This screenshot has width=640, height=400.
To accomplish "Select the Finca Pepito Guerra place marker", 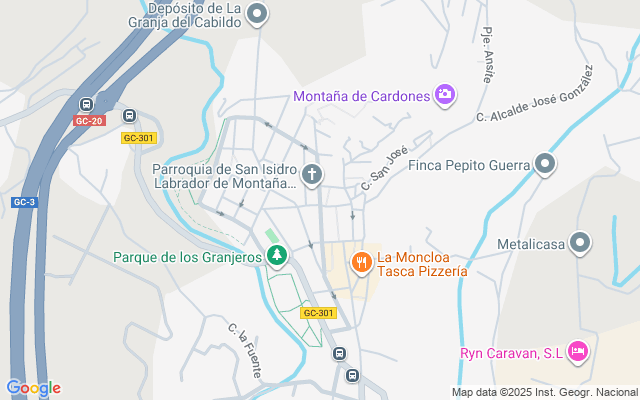I will point(545,164).
